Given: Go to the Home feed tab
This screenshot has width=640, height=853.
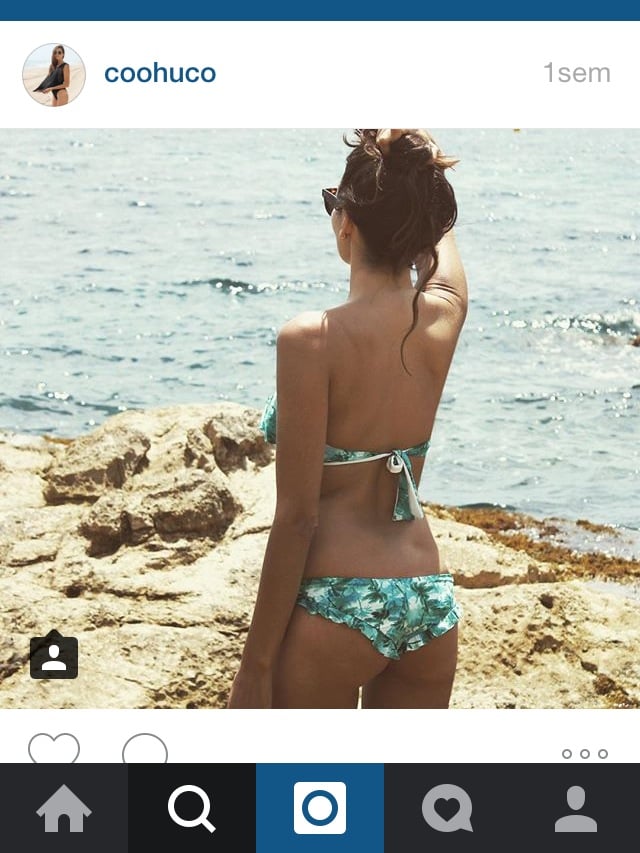Looking at the screenshot, I should (x=64, y=808).
